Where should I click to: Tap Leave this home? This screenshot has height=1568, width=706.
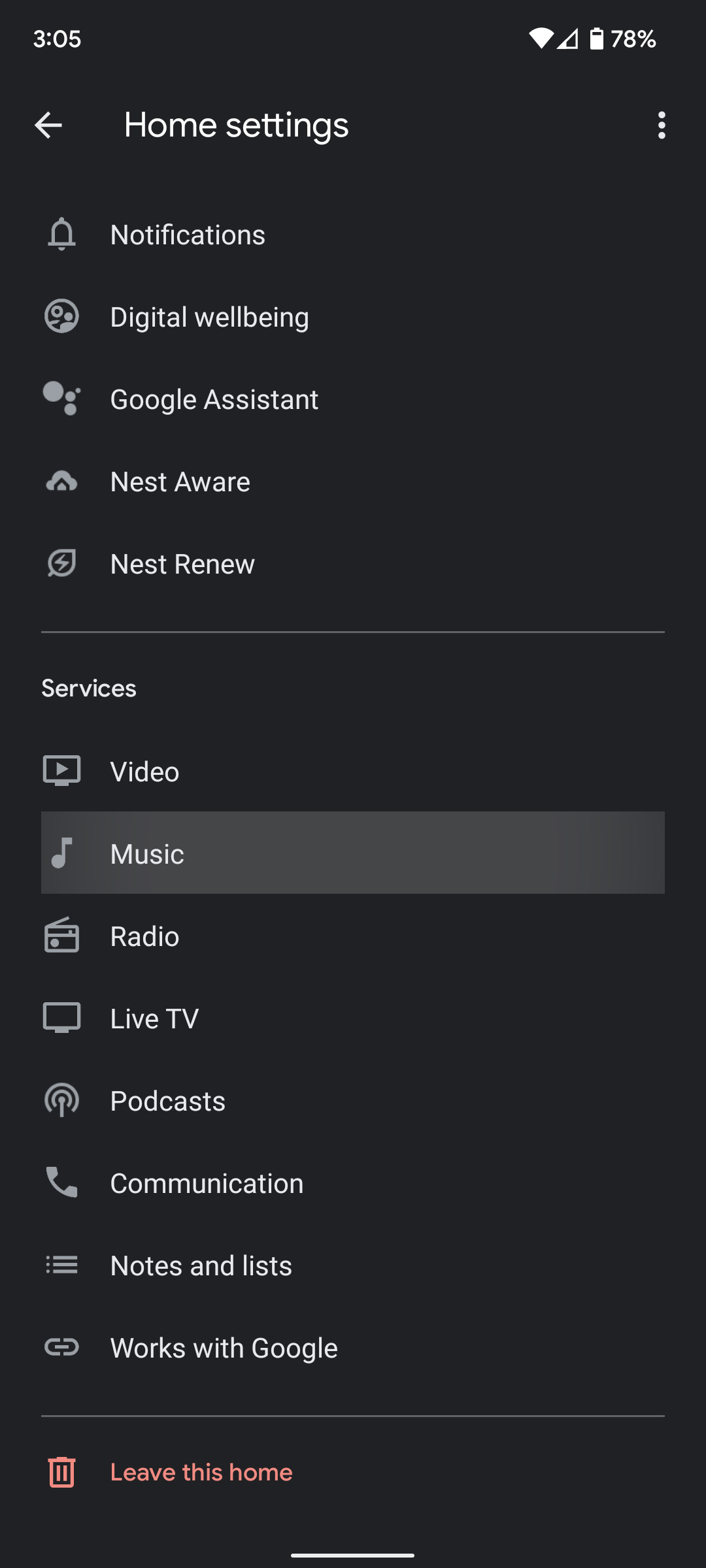point(201,1473)
